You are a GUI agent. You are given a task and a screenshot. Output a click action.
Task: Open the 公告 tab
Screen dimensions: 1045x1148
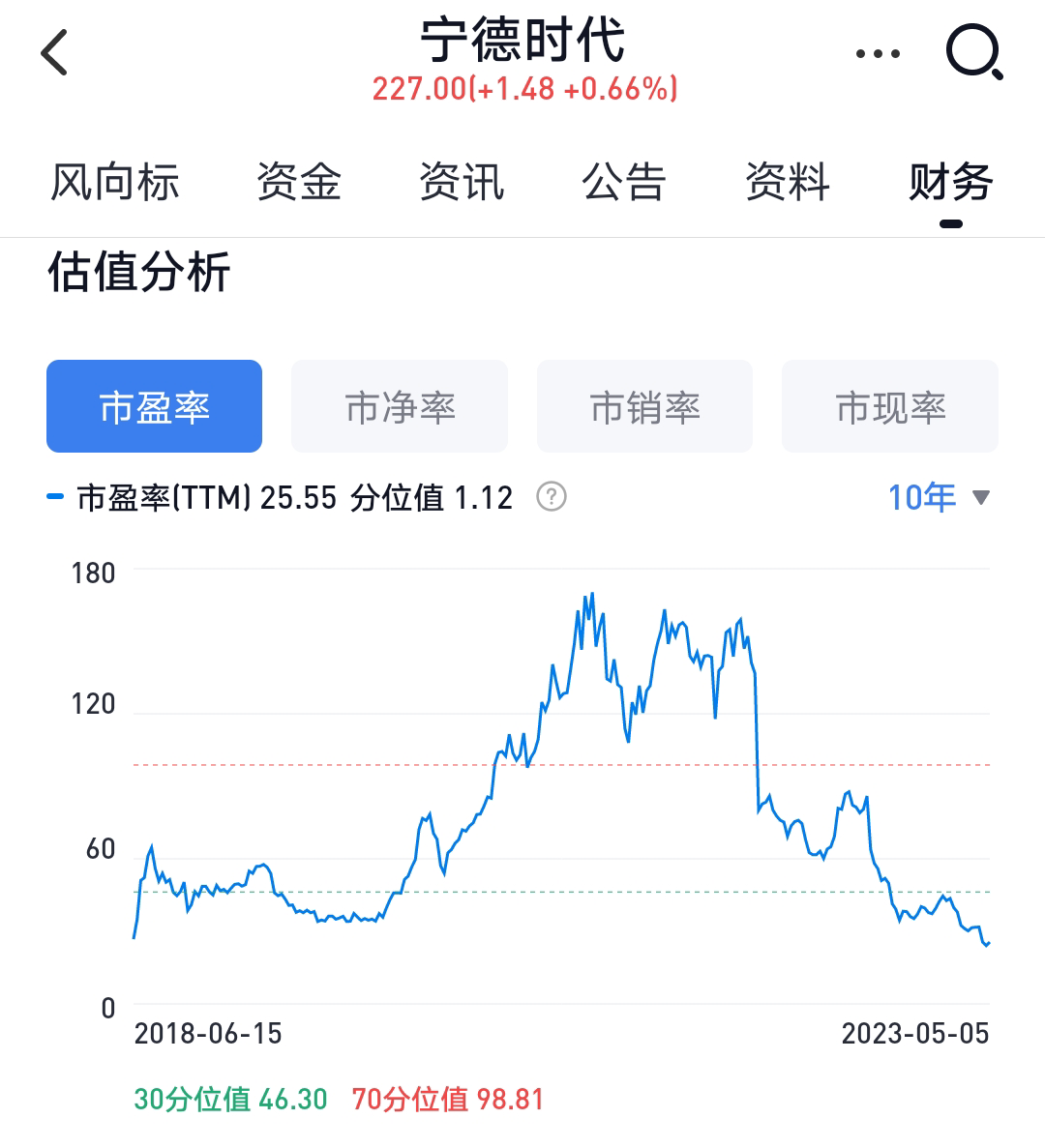[x=624, y=182]
